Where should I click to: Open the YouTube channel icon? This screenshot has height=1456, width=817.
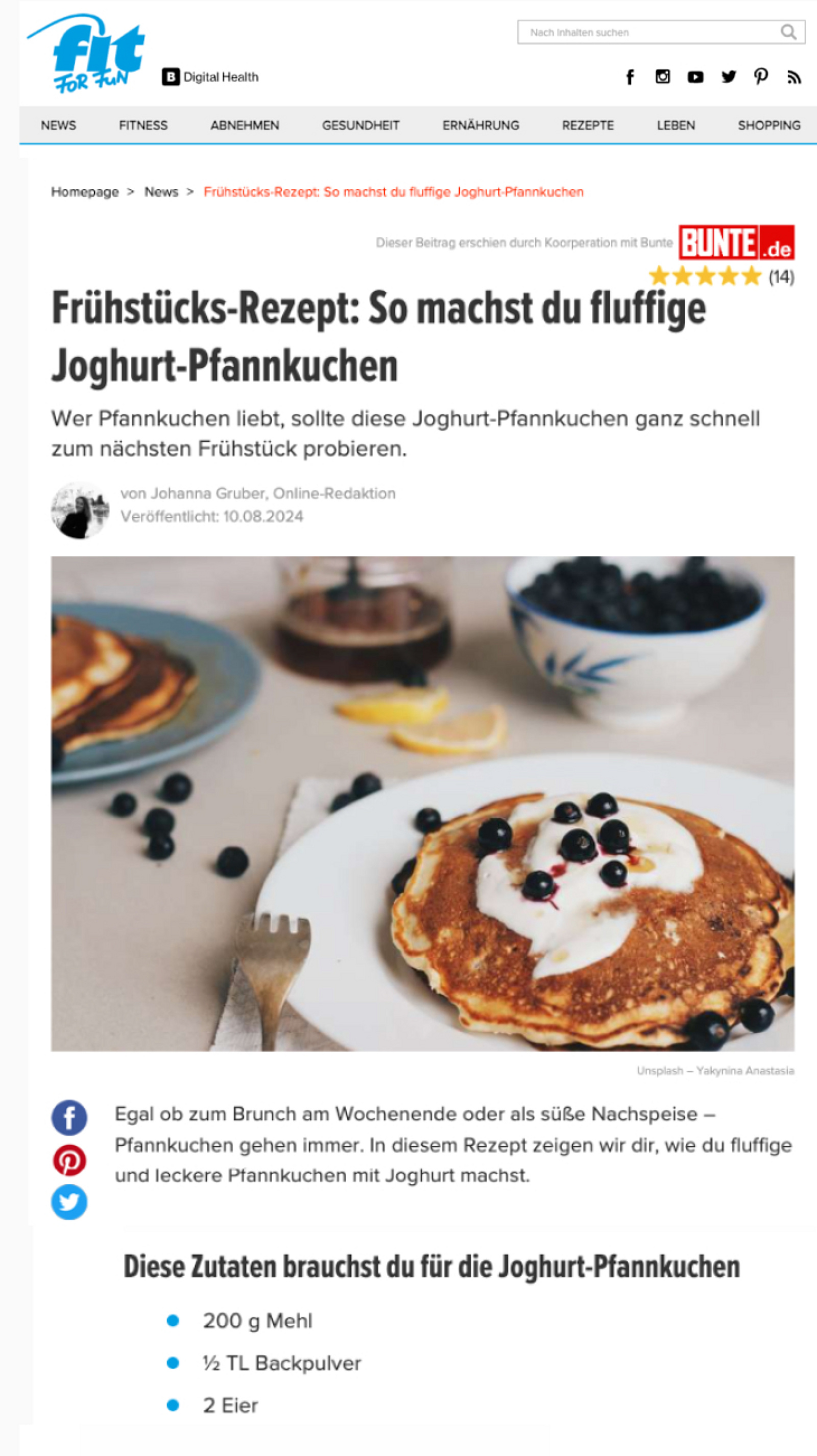(695, 77)
